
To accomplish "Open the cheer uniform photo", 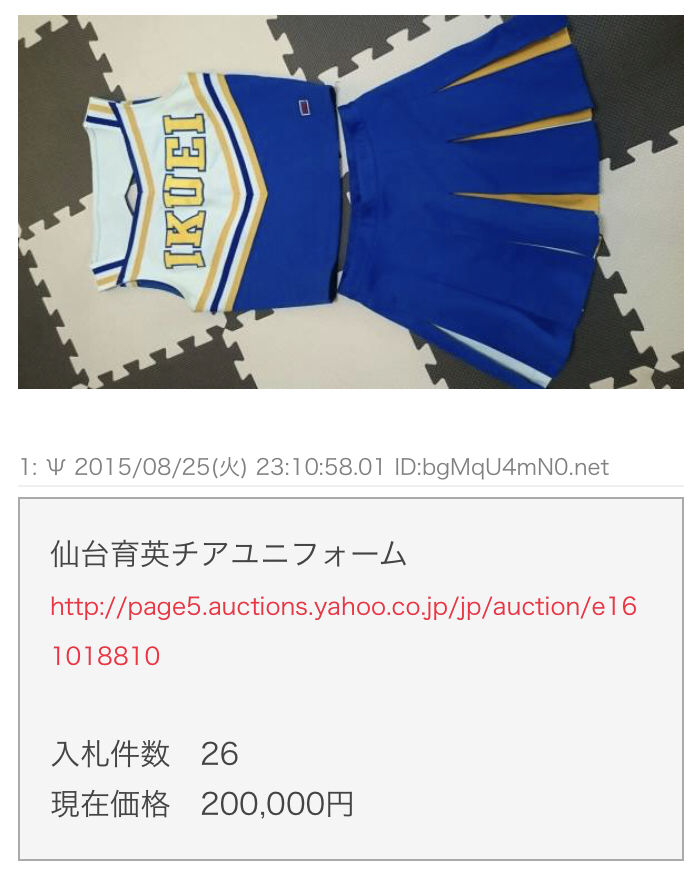I will (350, 202).
